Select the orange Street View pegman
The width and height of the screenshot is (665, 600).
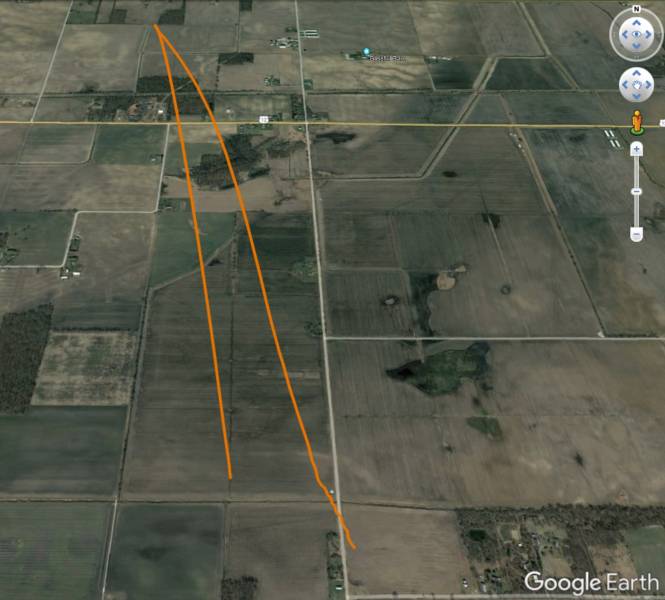click(x=636, y=123)
